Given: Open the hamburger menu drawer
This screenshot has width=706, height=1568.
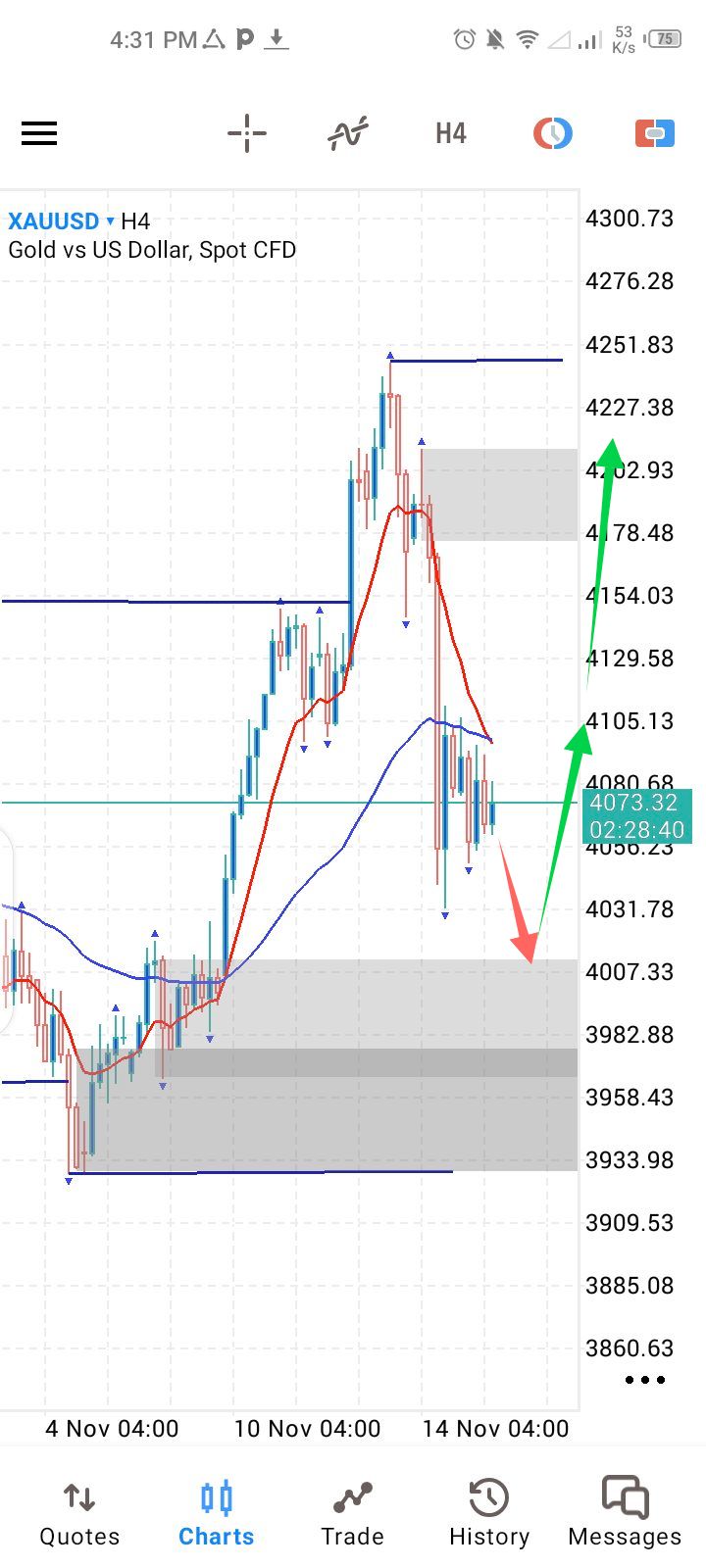Looking at the screenshot, I should pos(39,133).
